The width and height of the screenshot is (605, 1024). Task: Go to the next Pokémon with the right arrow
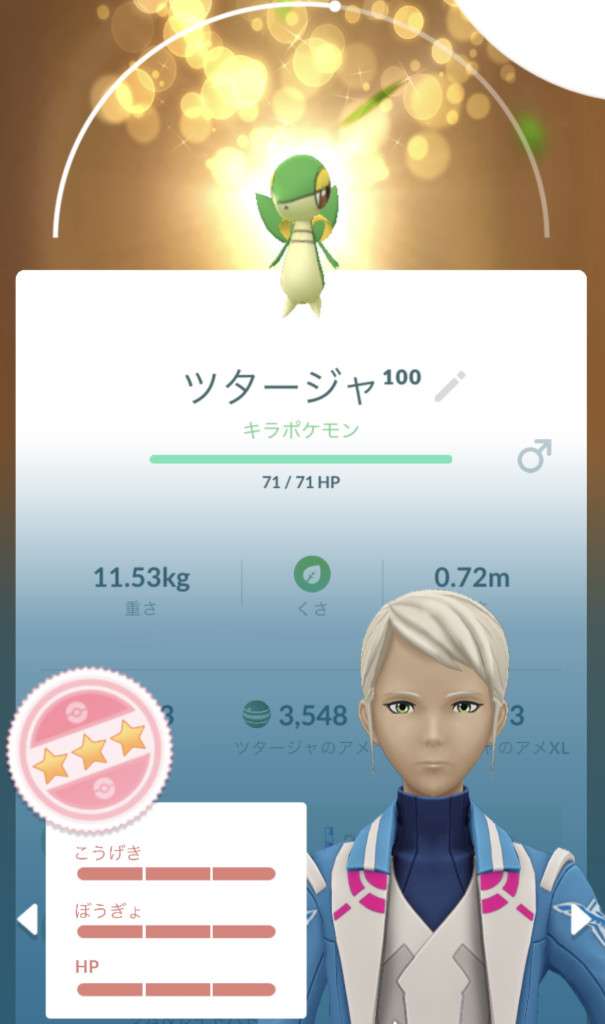(580, 918)
